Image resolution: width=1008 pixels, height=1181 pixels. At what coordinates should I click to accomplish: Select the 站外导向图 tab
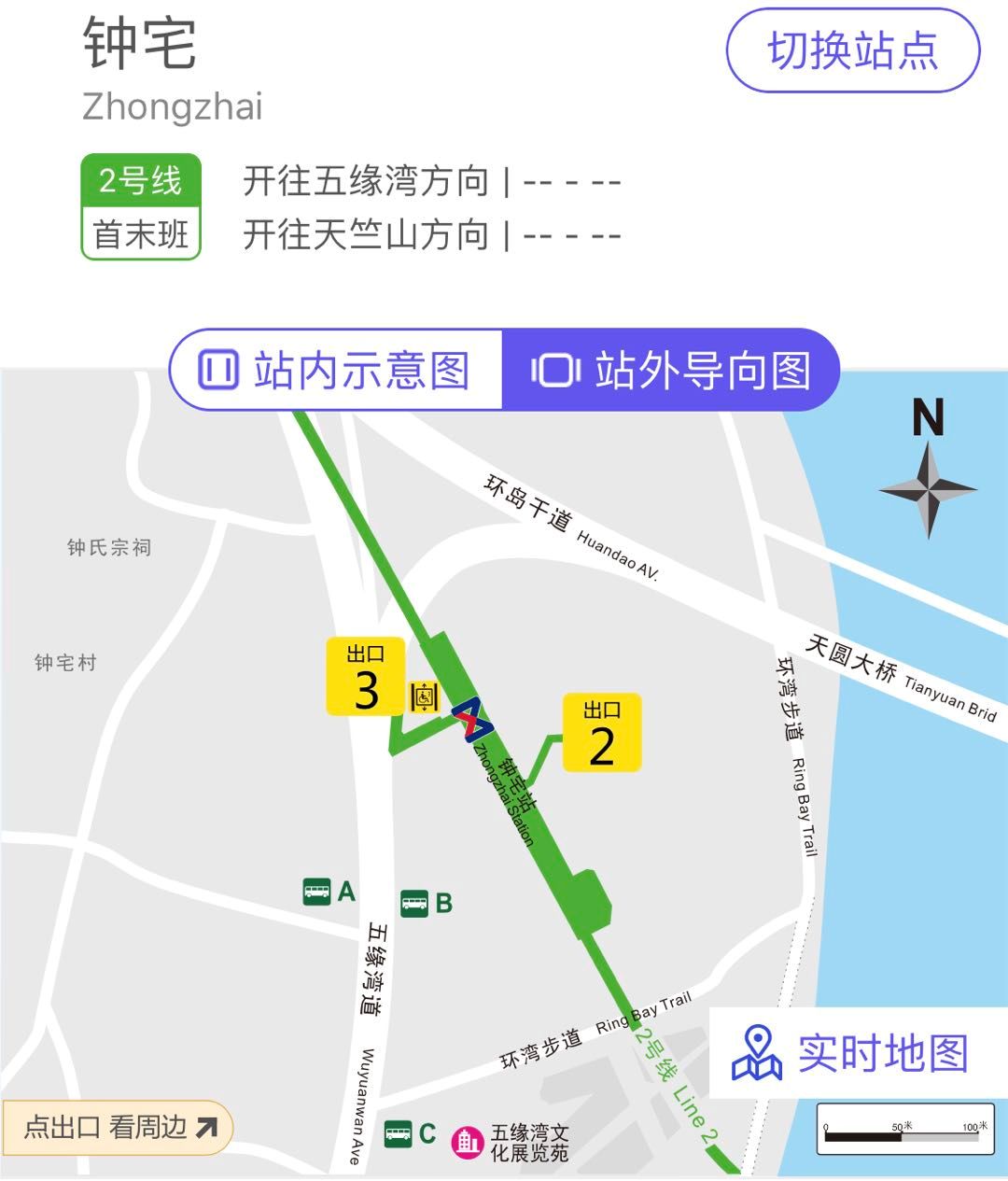point(670,370)
